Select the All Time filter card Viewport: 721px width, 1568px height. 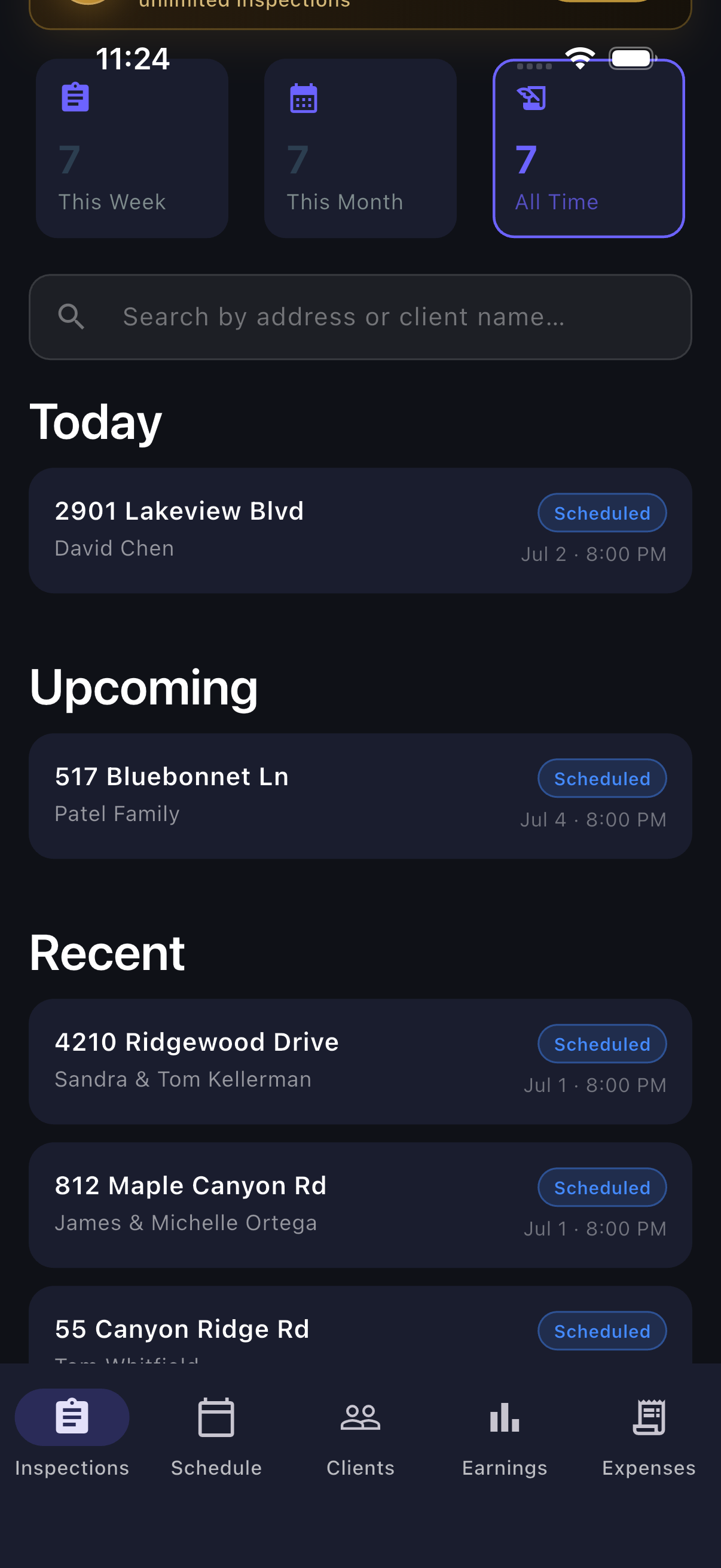point(588,148)
